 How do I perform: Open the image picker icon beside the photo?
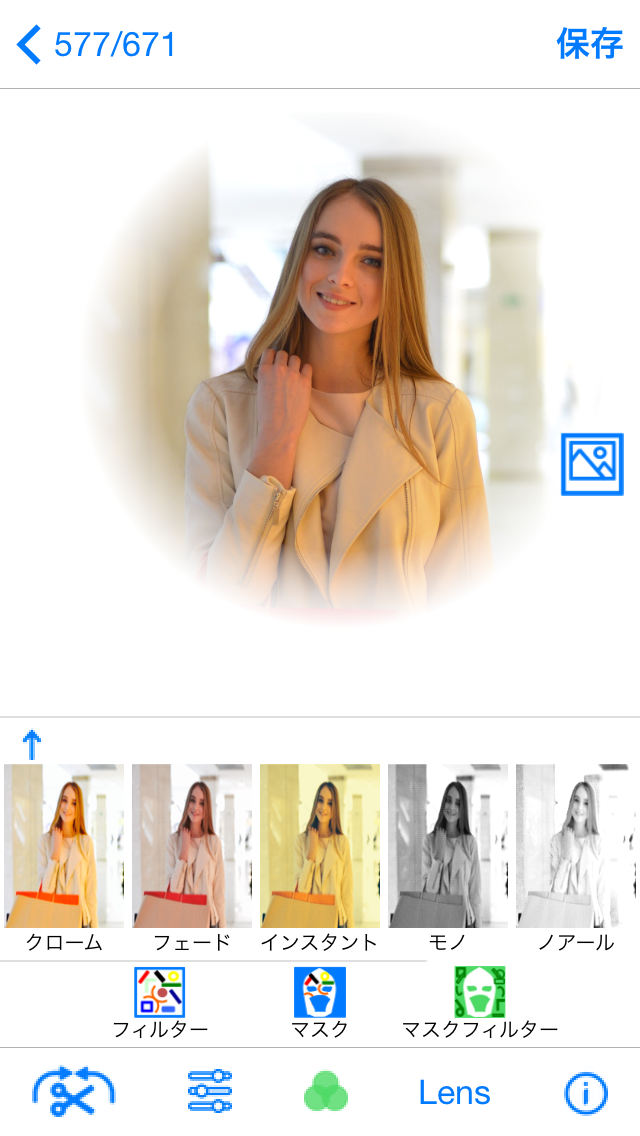click(592, 464)
